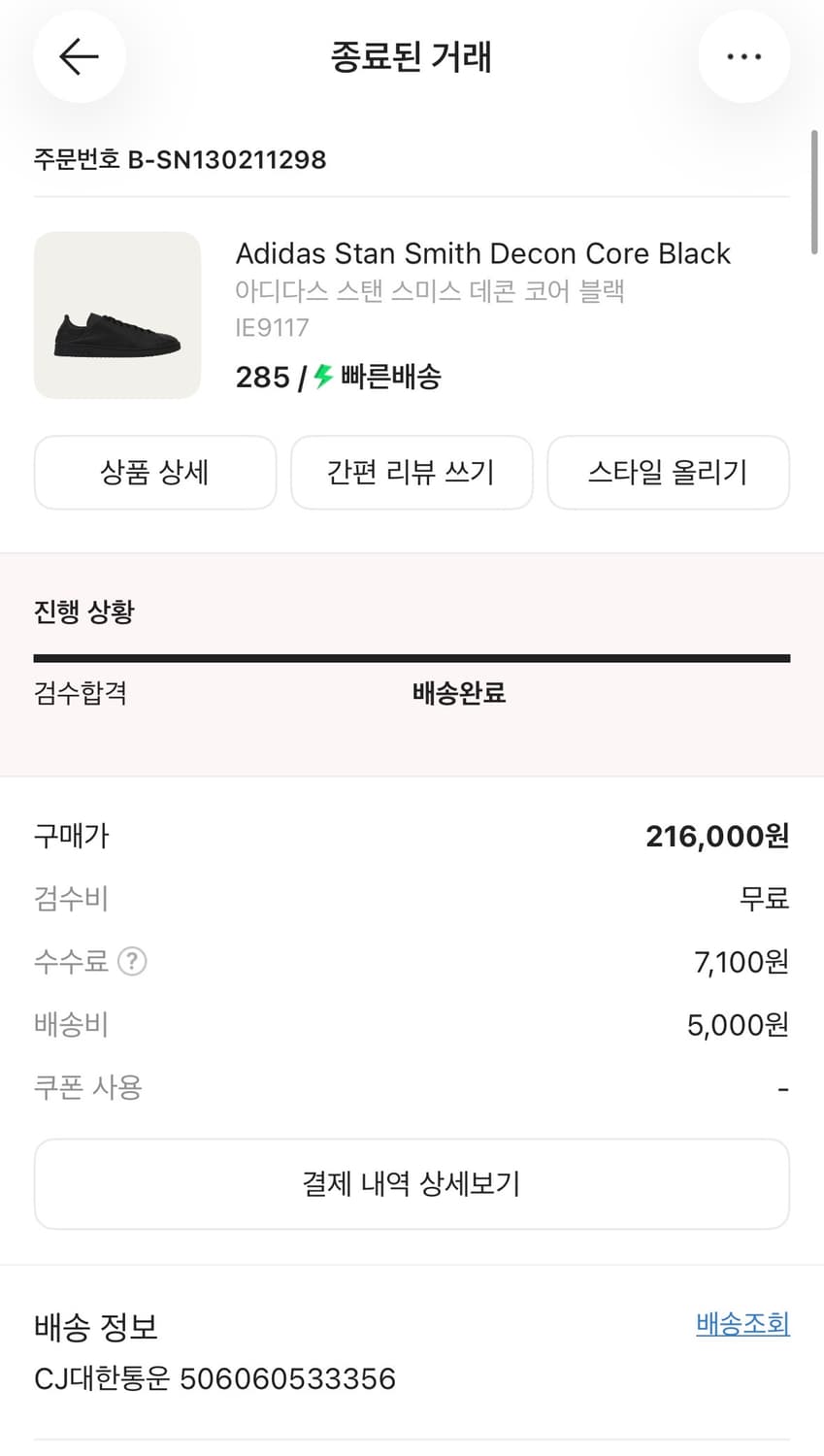824x1456 pixels.
Task: Open 결제 내역 상세보기 payment details
Action: click(x=412, y=1183)
